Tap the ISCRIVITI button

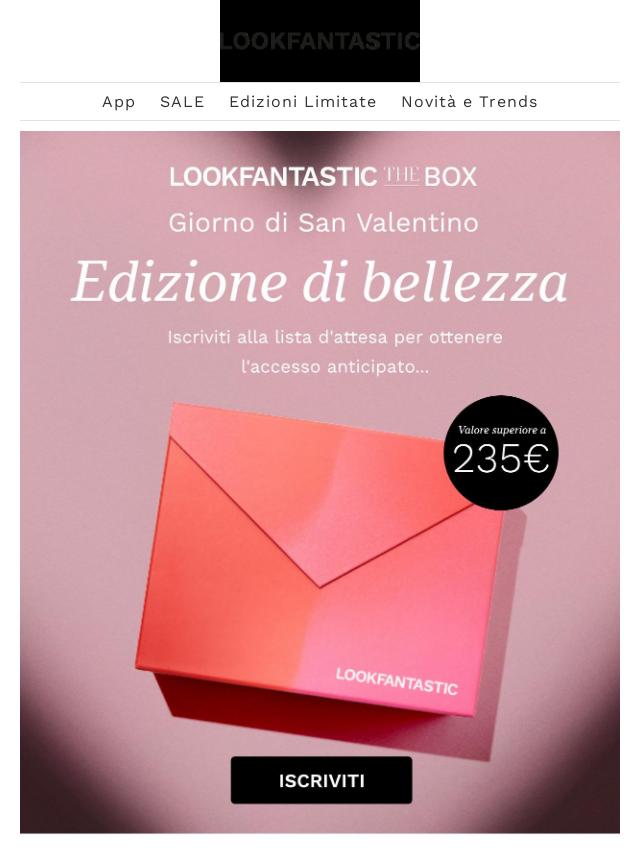[x=321, y=781]
